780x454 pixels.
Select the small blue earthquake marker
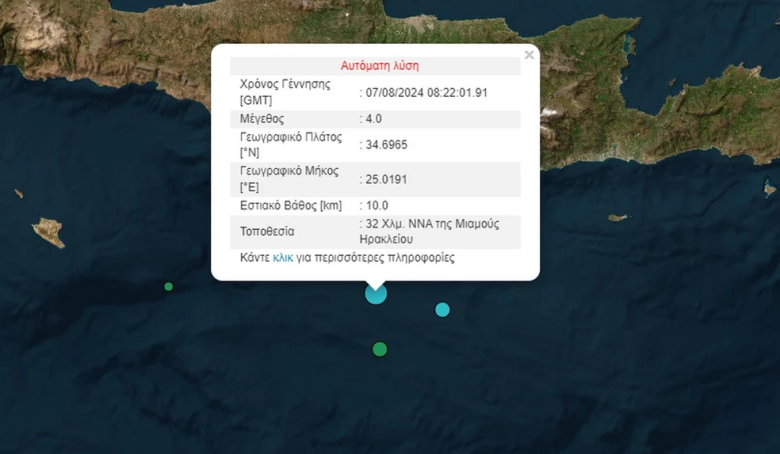pos(442,310)
